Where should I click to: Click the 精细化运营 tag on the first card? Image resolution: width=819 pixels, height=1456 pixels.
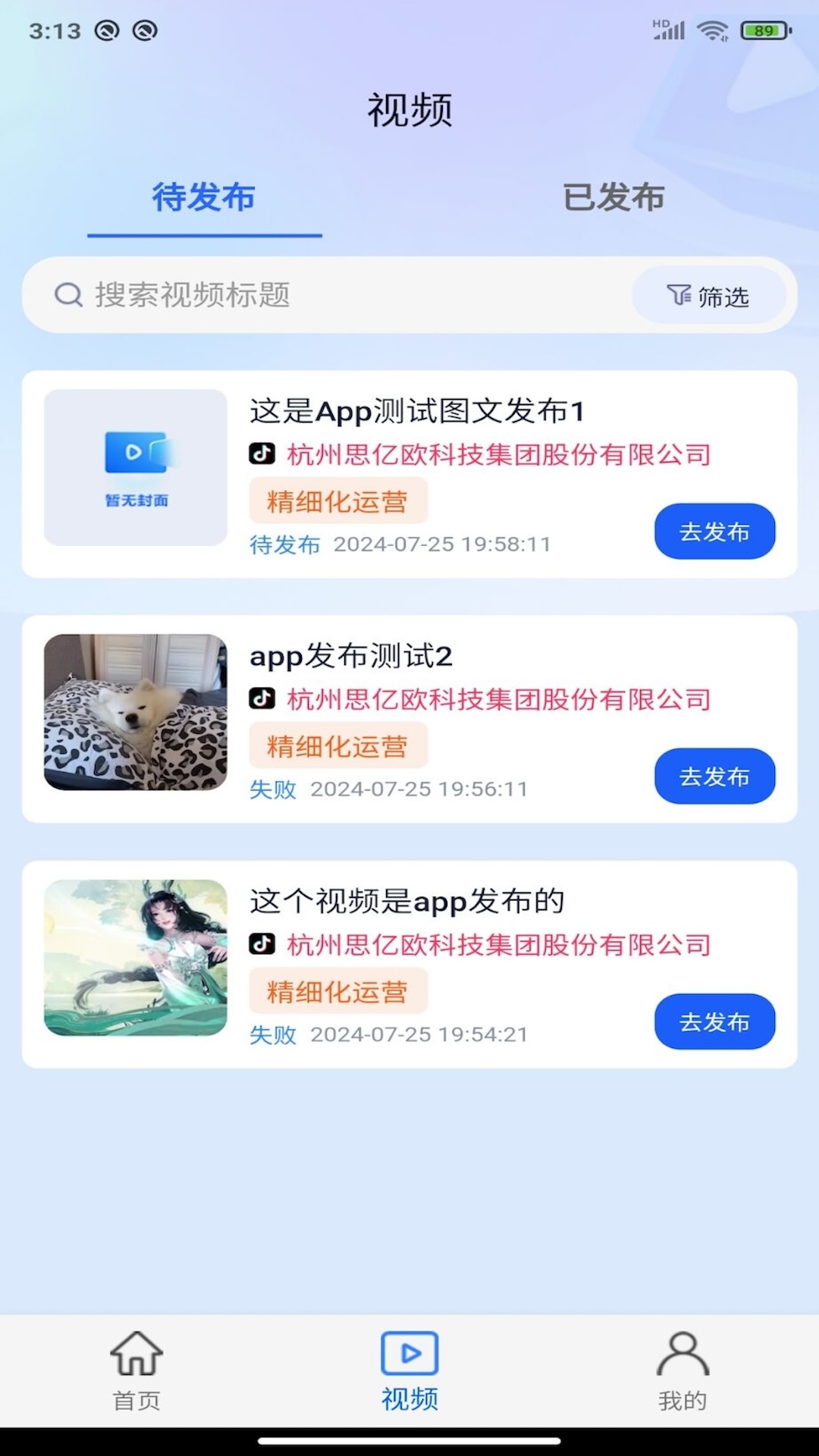coord(337,500)
